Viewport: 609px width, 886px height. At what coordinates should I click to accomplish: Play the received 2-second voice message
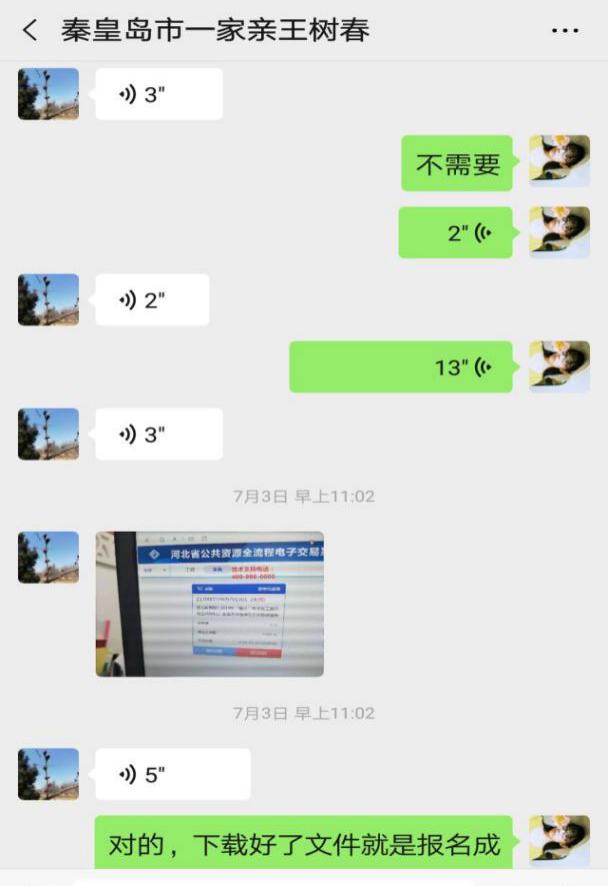(x=152, y=300)
